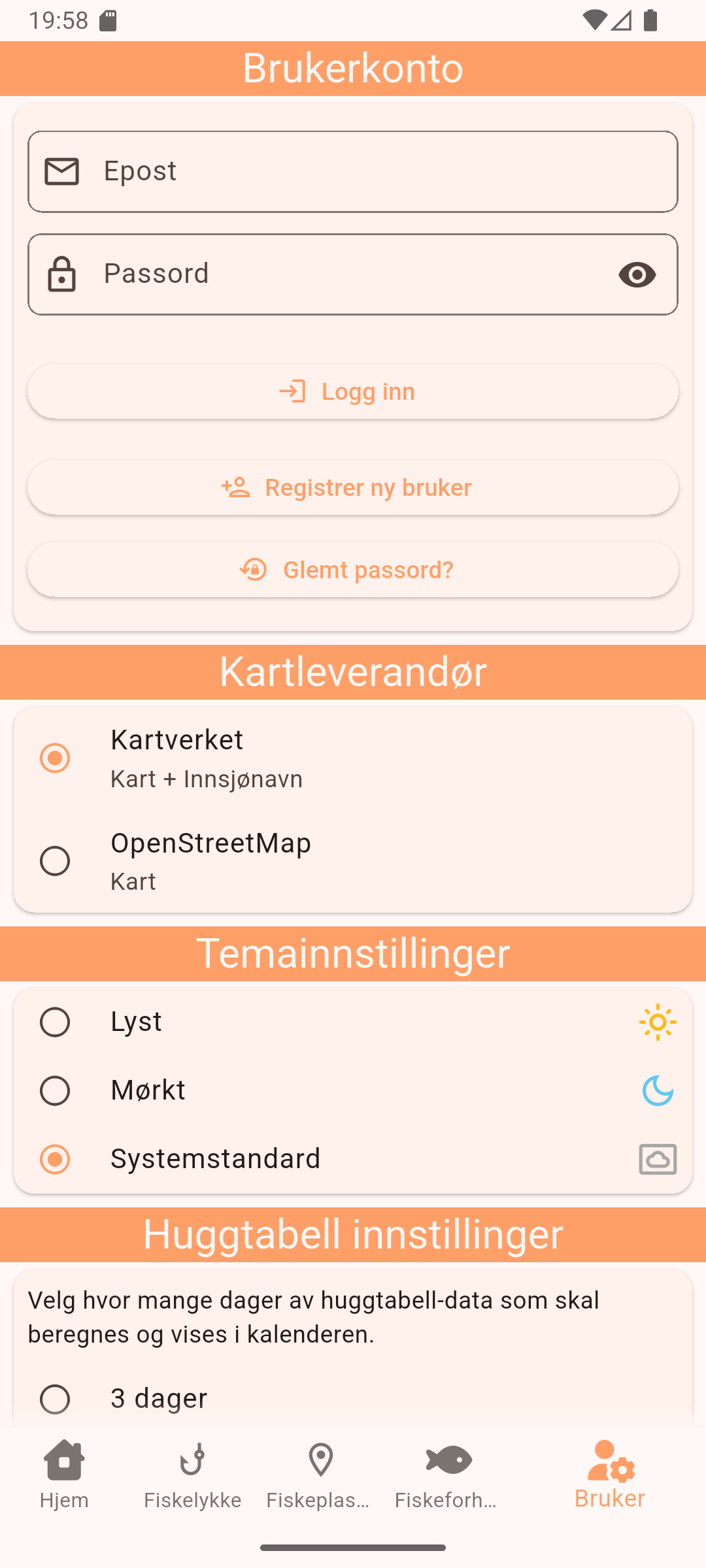Select the Lyst theme
706x1568 pixels.
55,1022
